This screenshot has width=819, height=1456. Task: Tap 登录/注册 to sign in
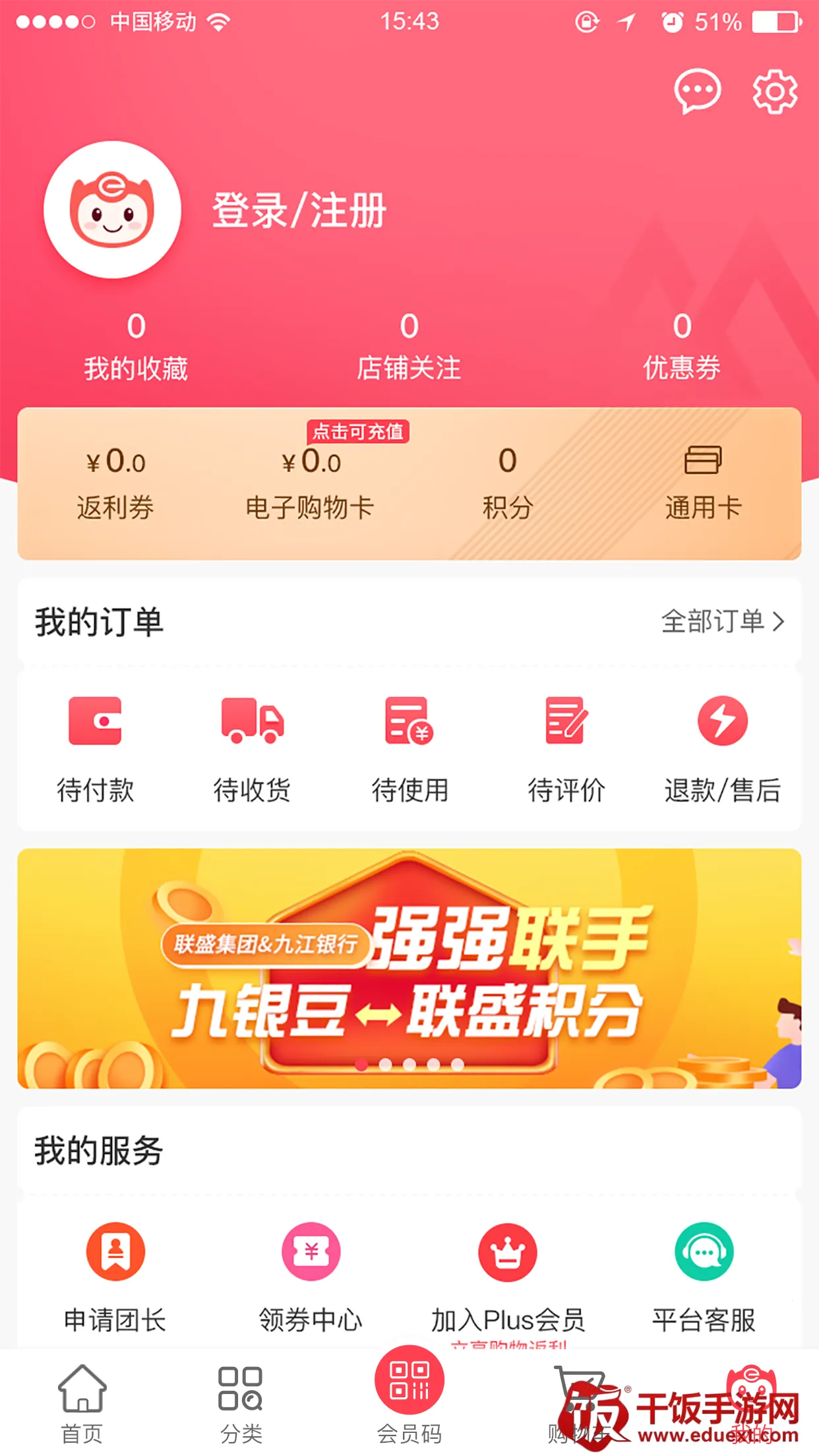pos(299,211)
